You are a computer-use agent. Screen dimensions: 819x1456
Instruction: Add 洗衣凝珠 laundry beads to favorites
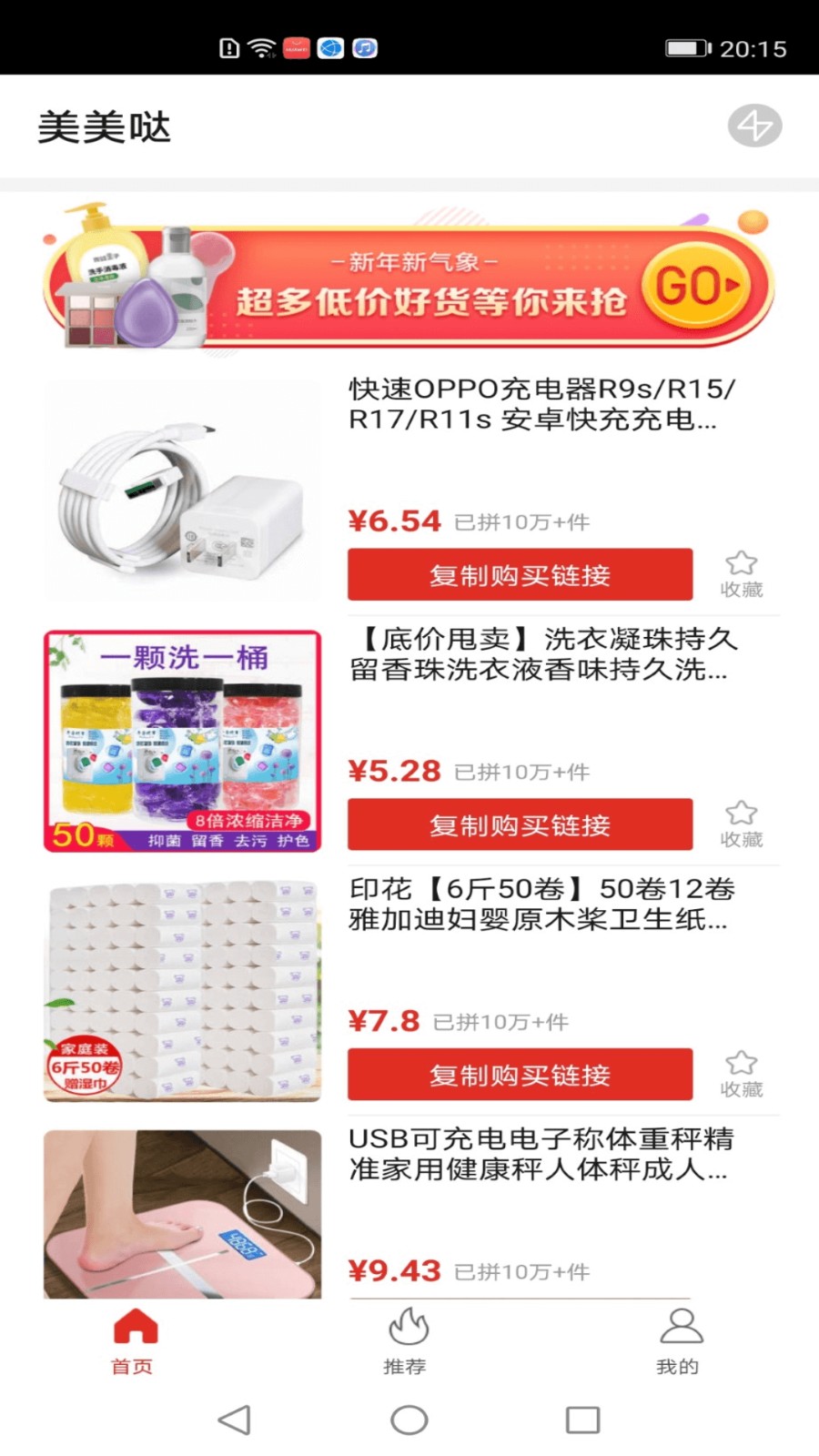741,824
